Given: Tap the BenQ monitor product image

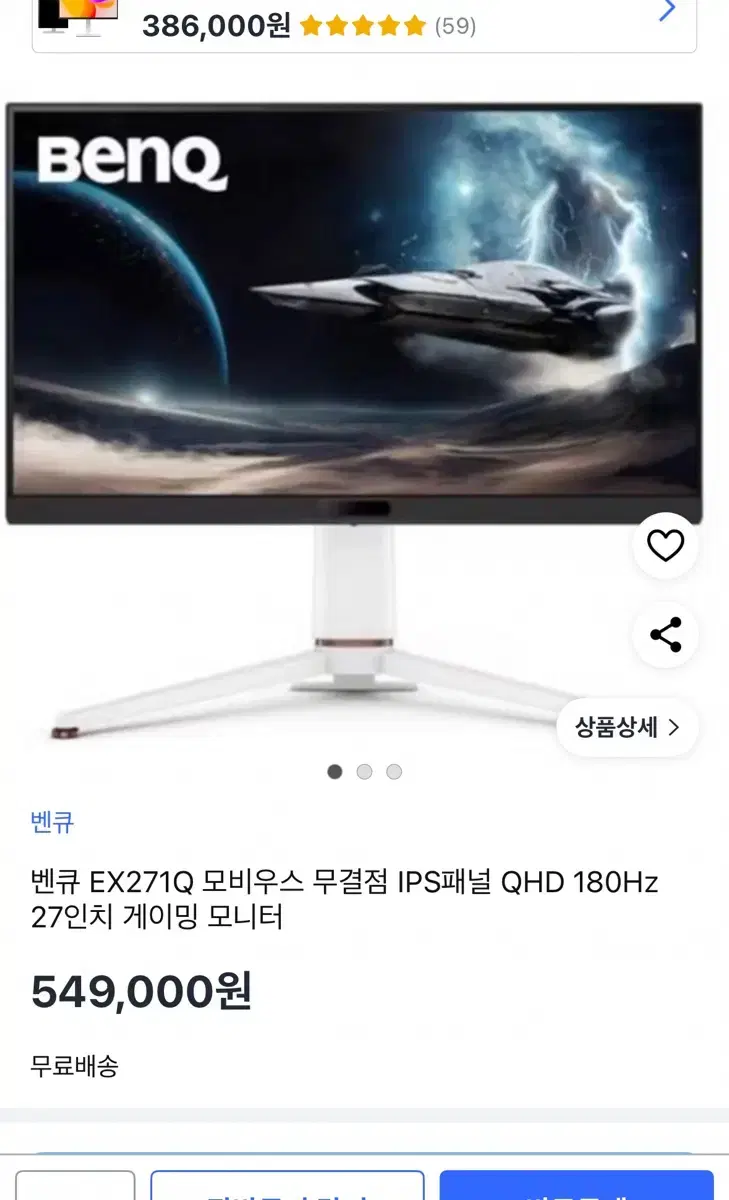Looking at the screenshot, I should pos(355,400).
